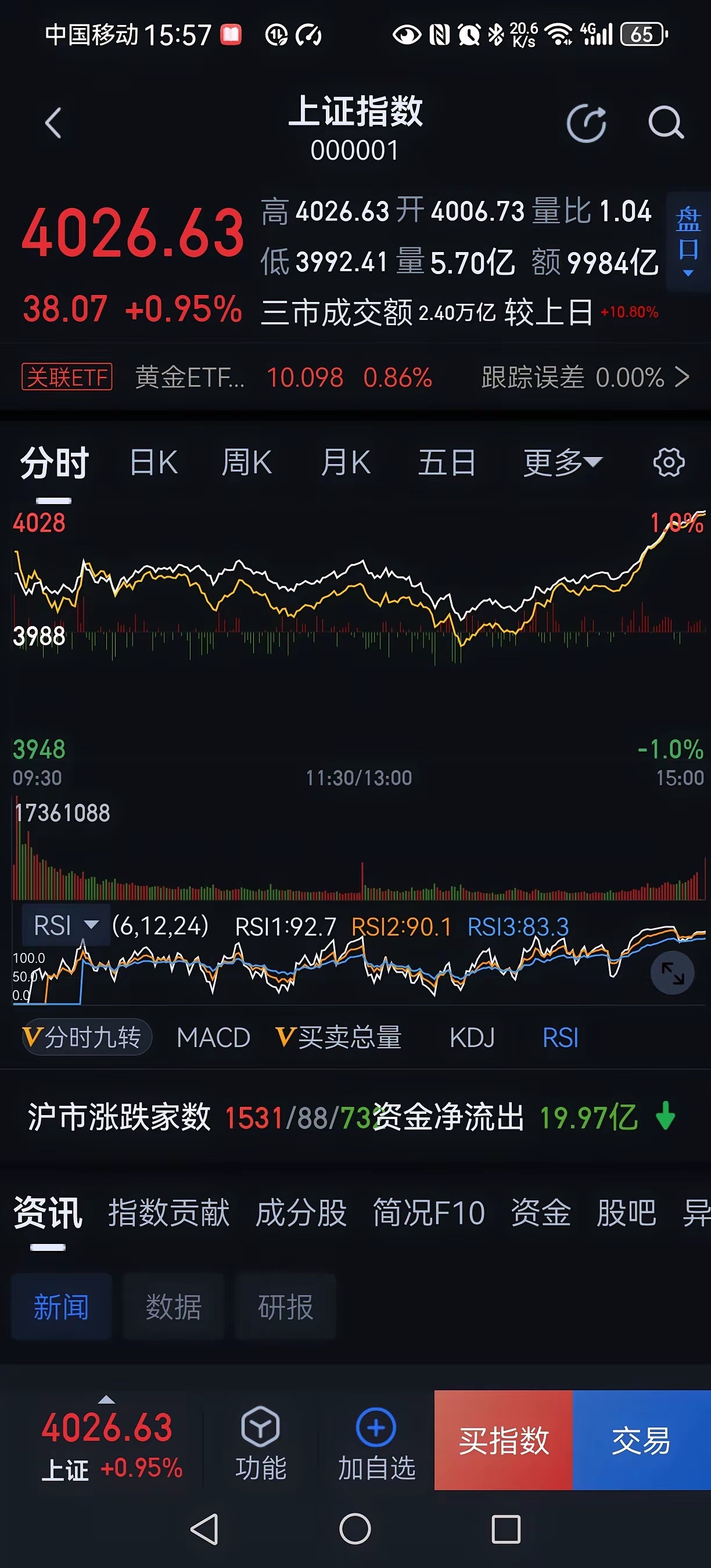Switch indicator to MACD
711x1568 pixels.
[x=213, y=1038]
